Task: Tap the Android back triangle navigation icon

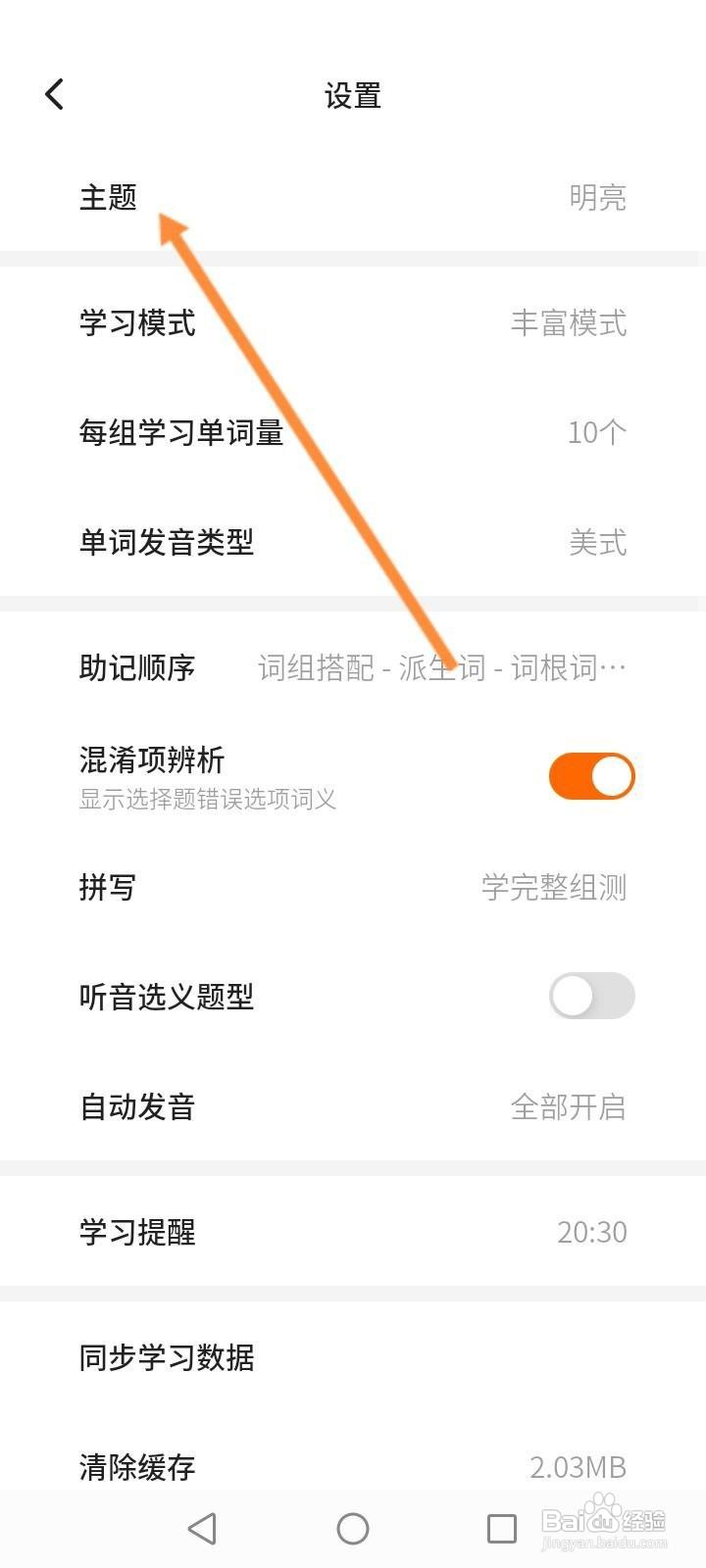Action: (203, 1528)
